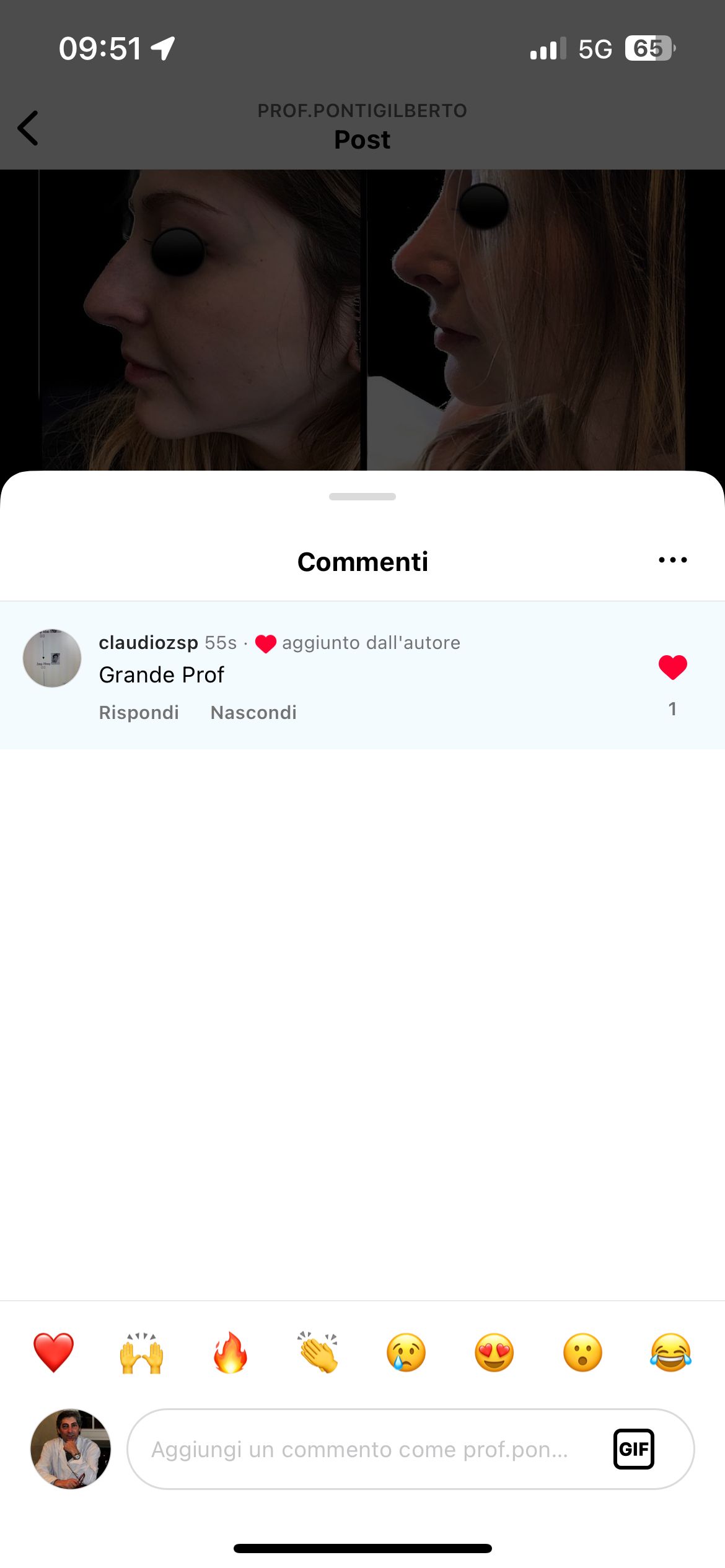The width and height of the screenshot is (725, 1568).
Task: Insert the crying face emoji
Action: point(406,1352)
